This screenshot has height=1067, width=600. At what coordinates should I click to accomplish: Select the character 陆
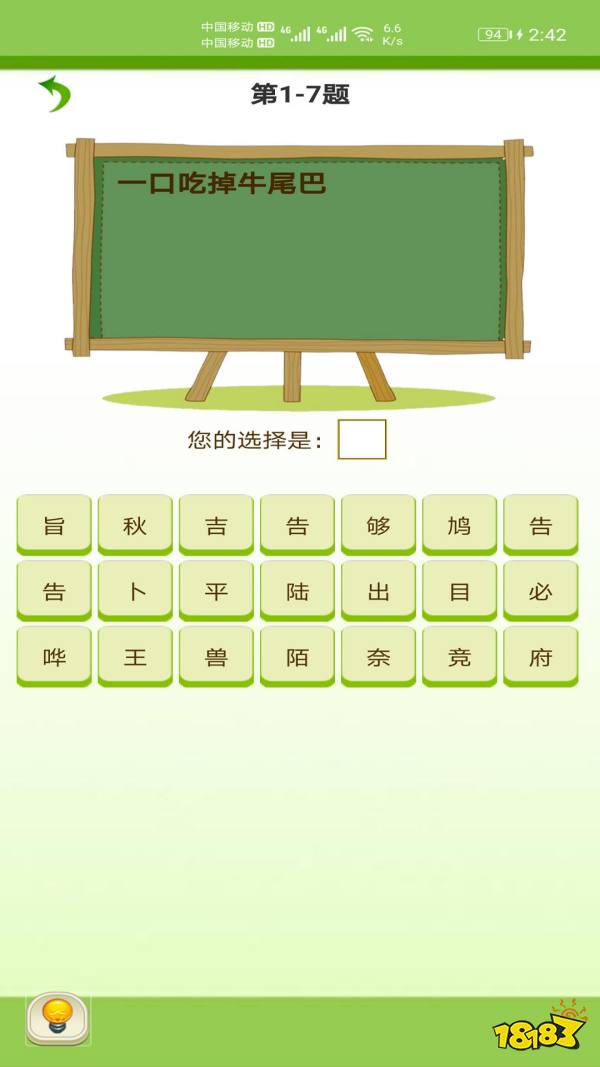[297, 591]
